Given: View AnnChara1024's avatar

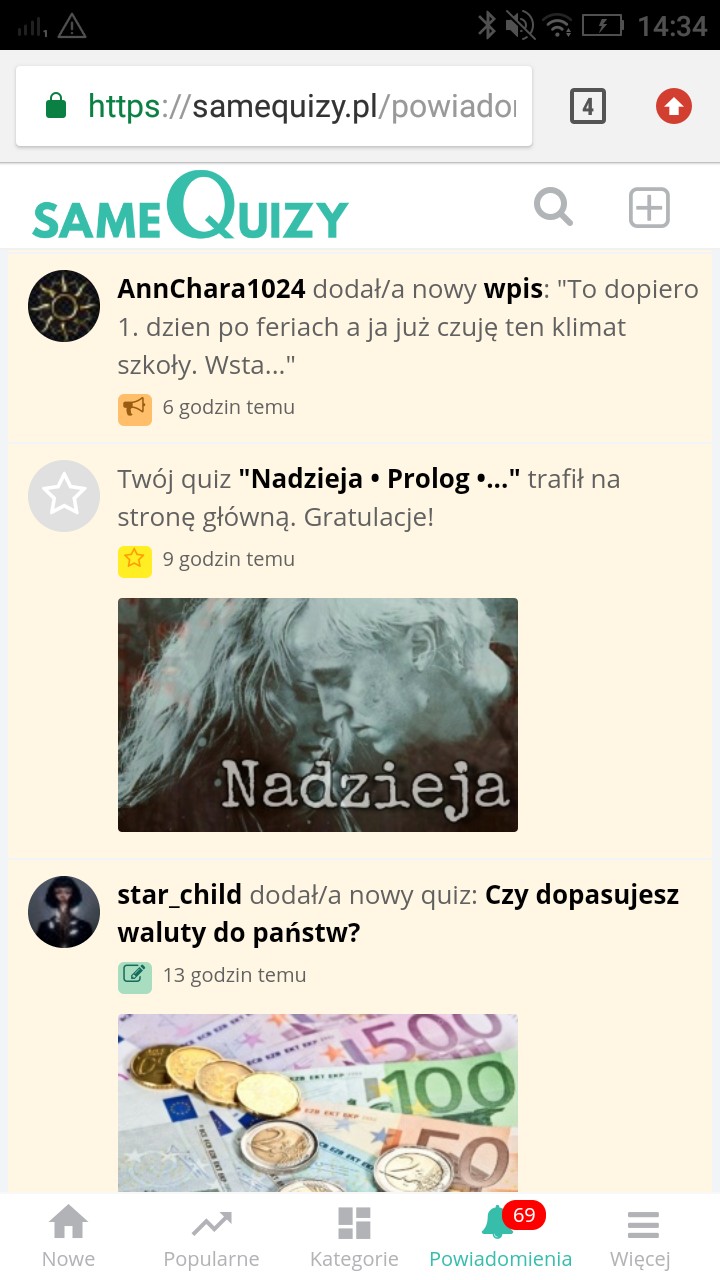Looking at the screenshot, I should (64, 305).
